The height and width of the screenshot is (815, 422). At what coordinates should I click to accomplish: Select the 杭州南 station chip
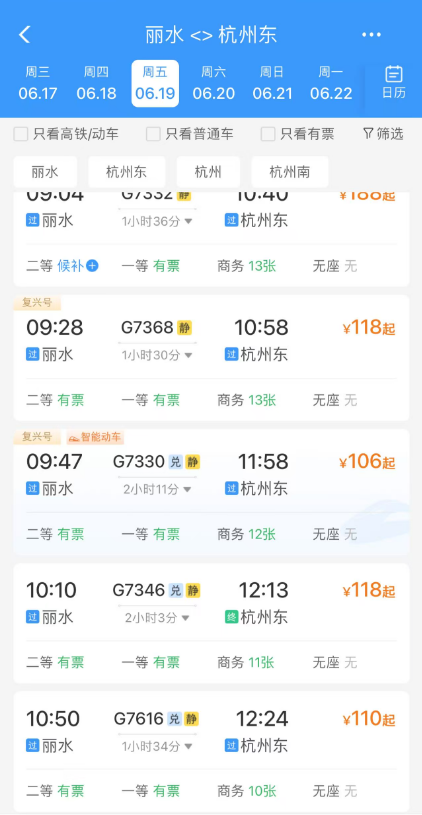(290, 172)
